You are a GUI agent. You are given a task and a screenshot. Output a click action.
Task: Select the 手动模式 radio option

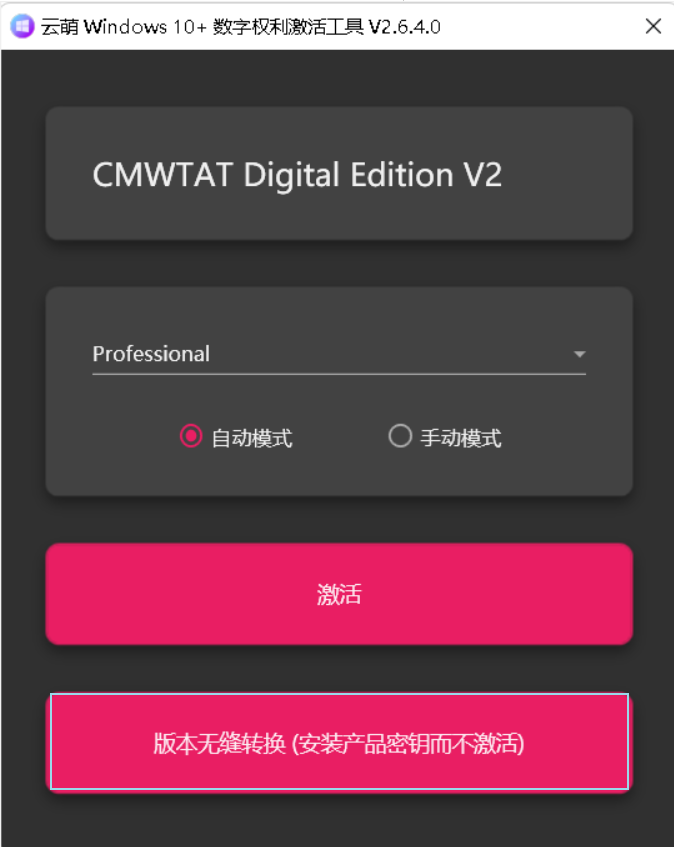[400, 437]
